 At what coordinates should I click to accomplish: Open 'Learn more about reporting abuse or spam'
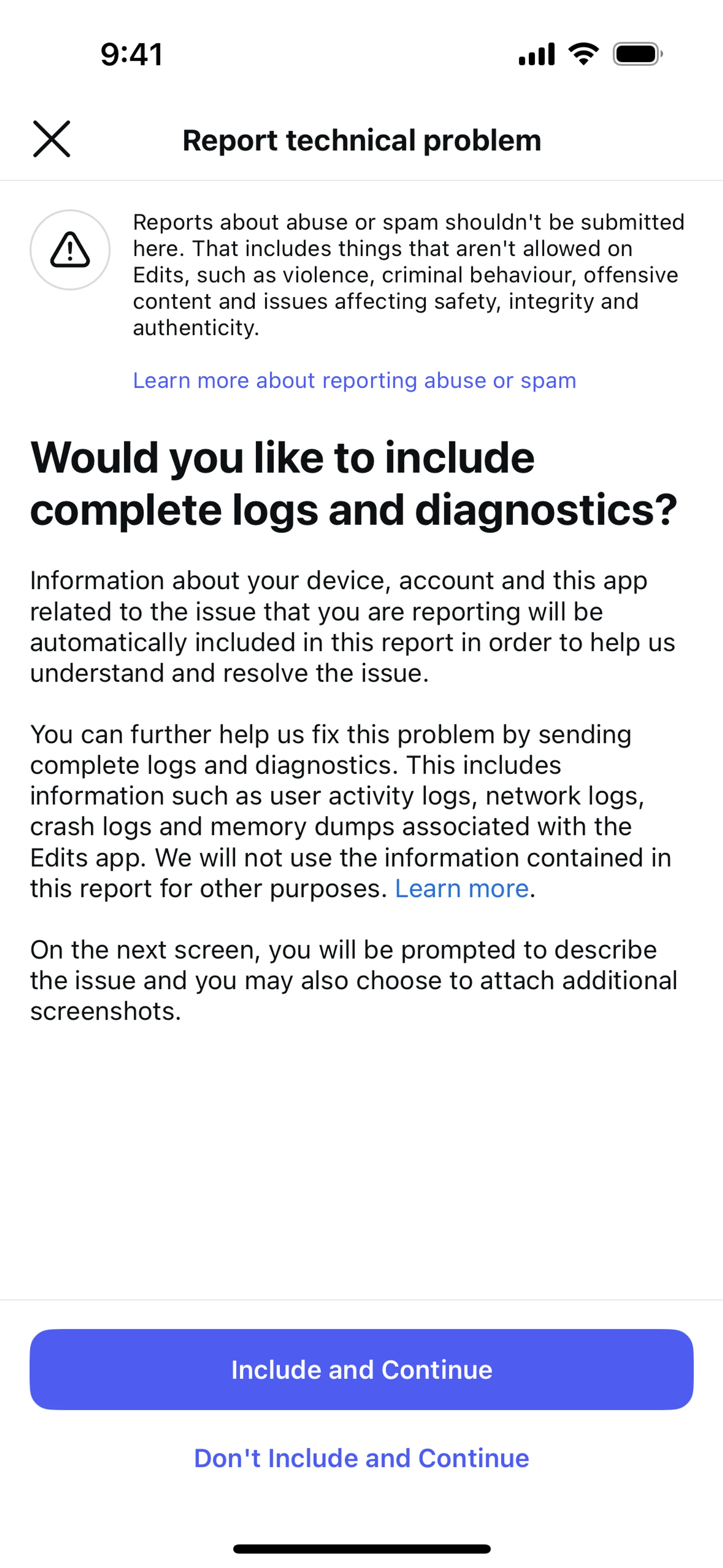pyautogui.click(x=354, y=381)
